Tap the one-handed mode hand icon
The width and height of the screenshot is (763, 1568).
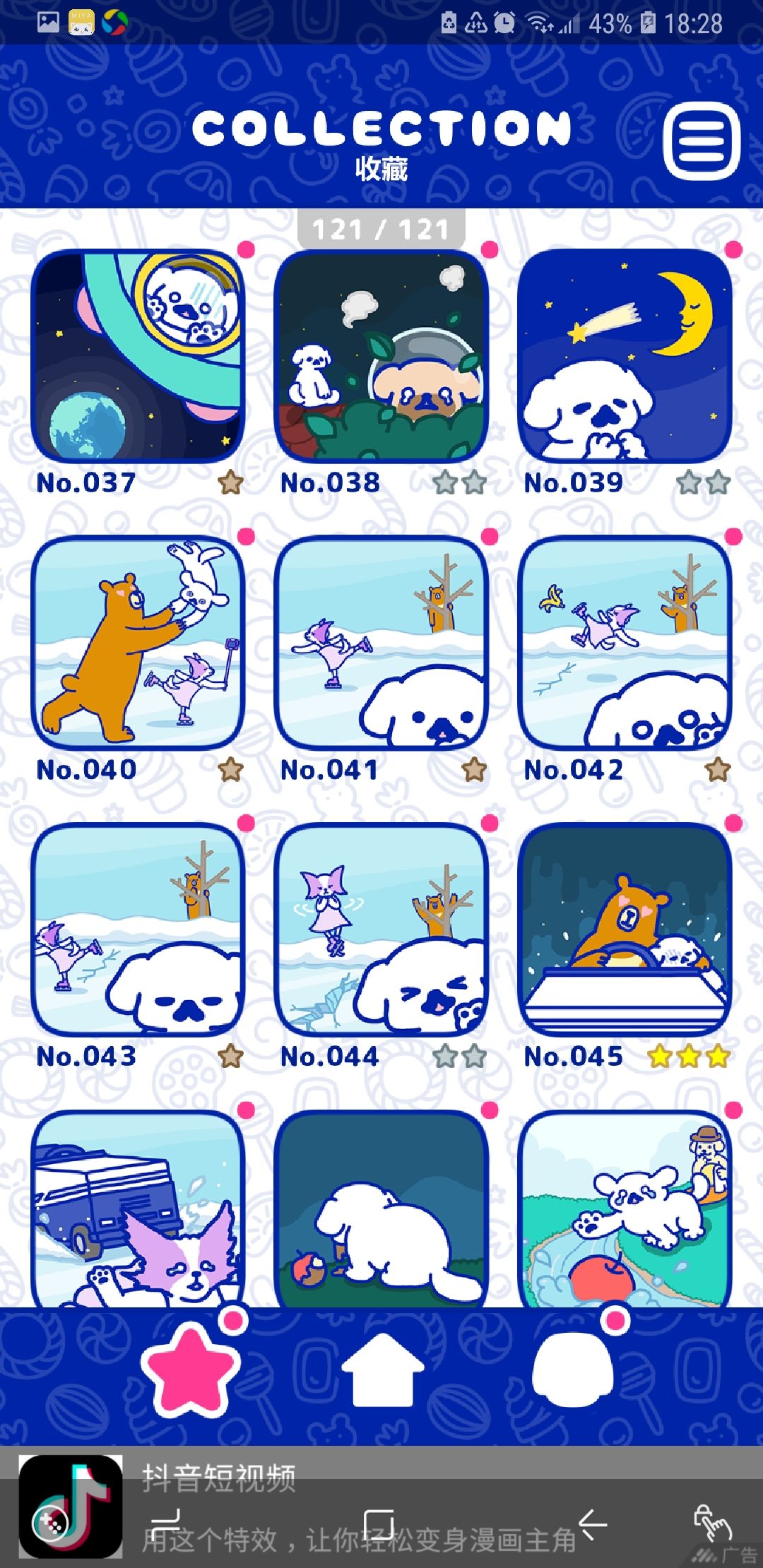tap(714, 1524)
